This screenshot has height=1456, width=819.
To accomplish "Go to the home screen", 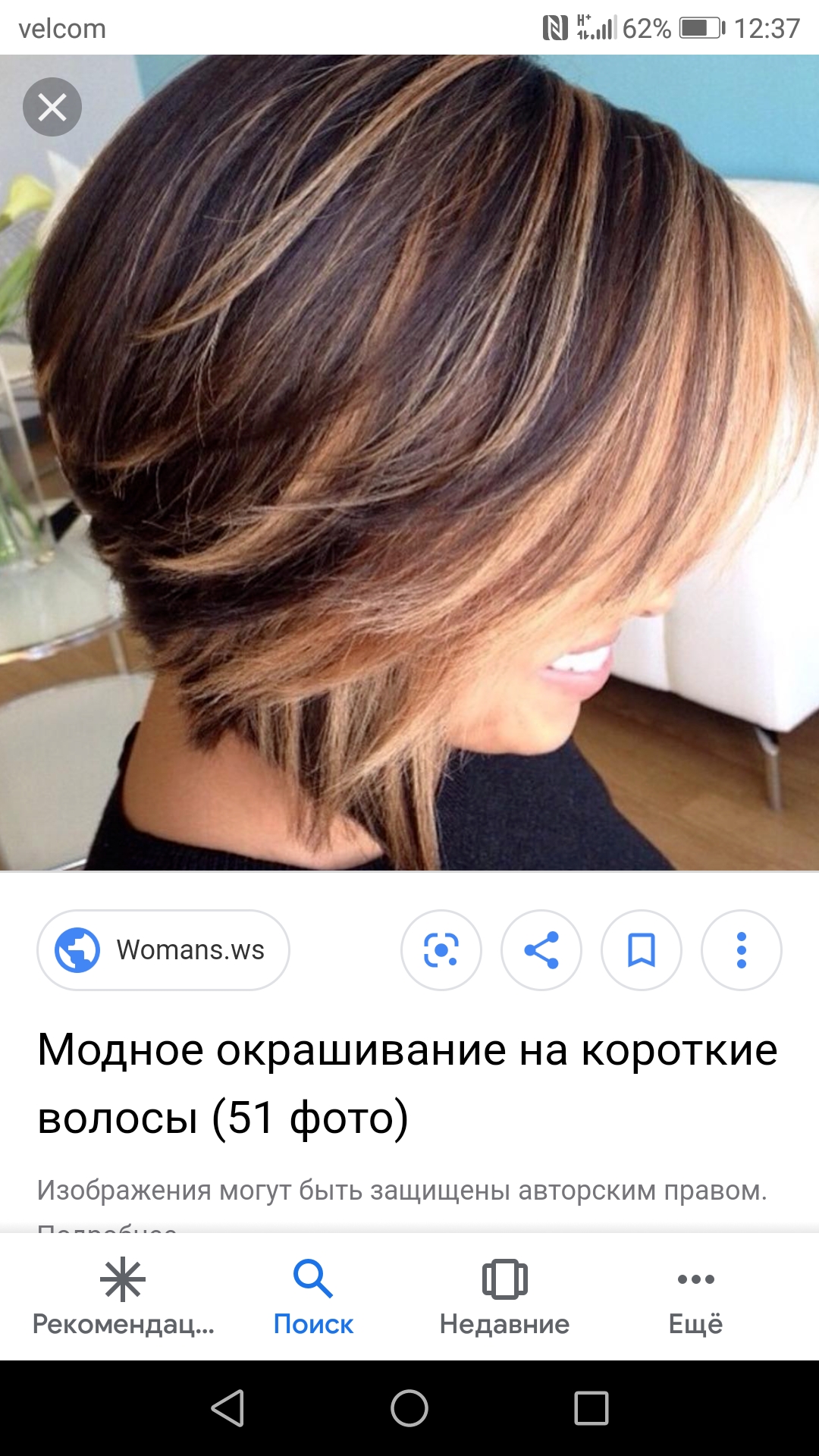I will (x=409, y=1408).
